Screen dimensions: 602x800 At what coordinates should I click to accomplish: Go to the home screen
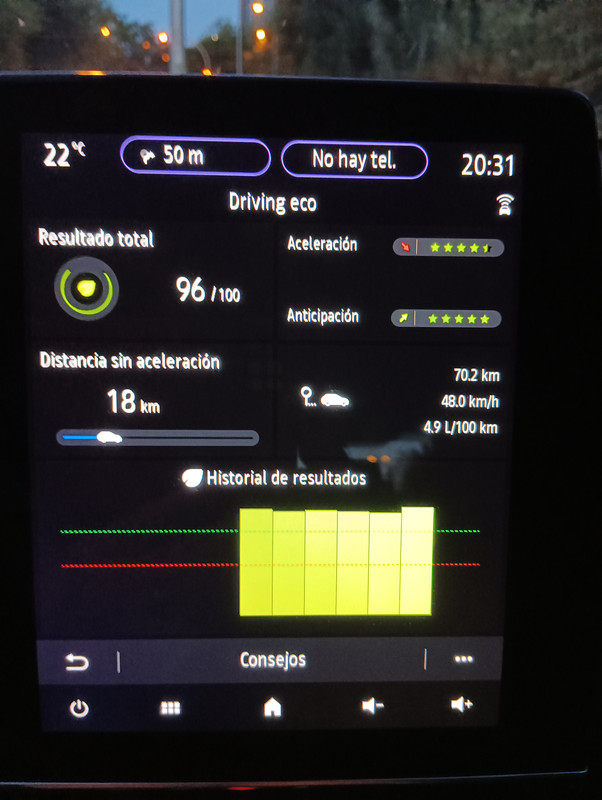[x=272, y=707]
